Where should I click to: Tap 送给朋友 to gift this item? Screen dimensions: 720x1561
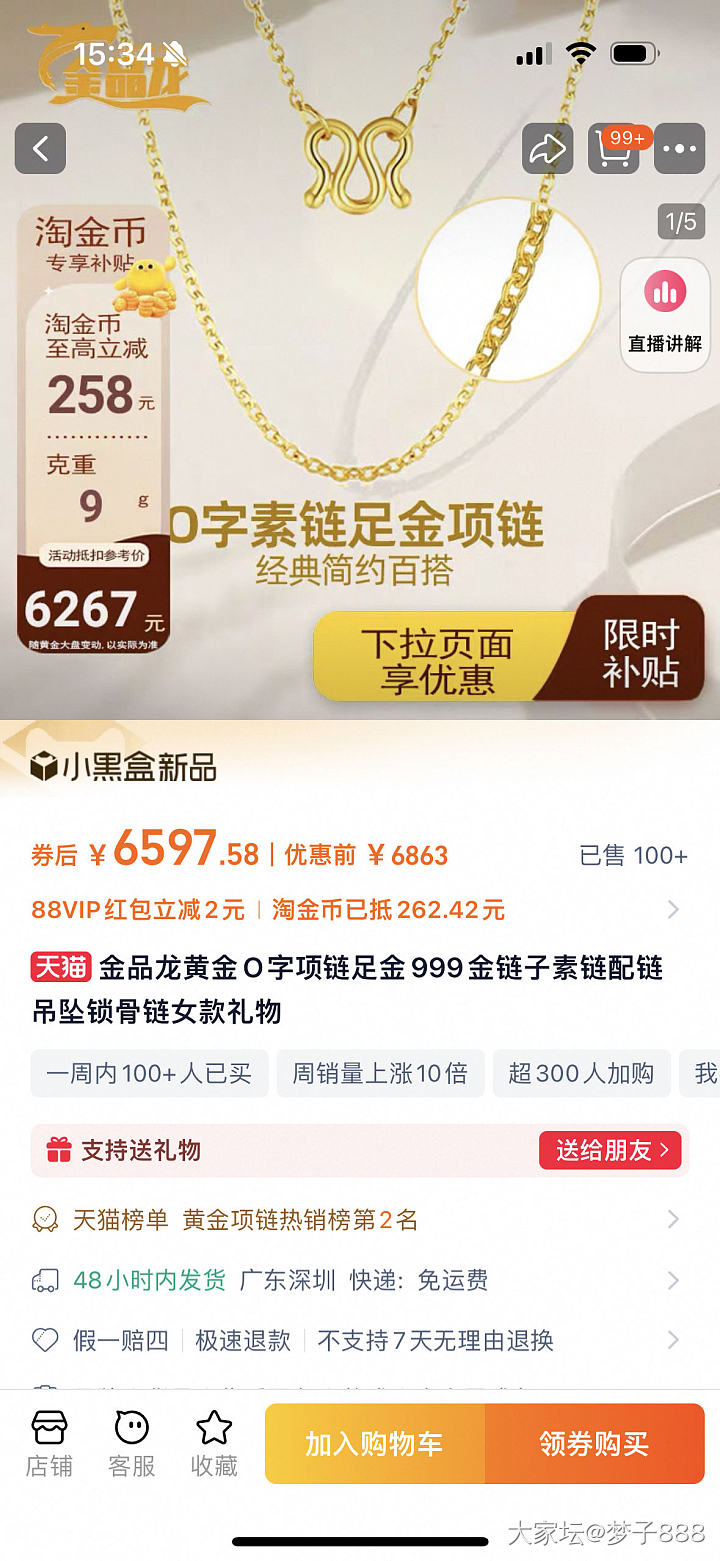coord(610,1150)
